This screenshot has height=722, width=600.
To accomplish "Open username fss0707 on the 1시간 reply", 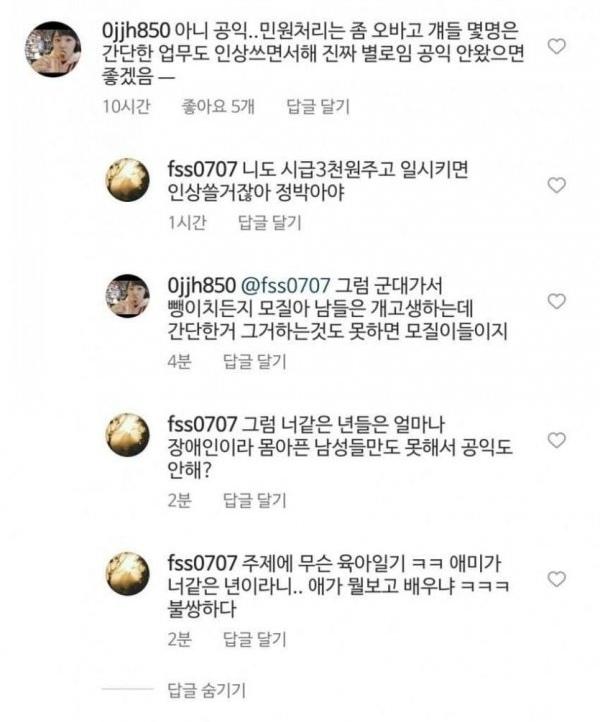I will pyautogui.click(x=203, y=171).
